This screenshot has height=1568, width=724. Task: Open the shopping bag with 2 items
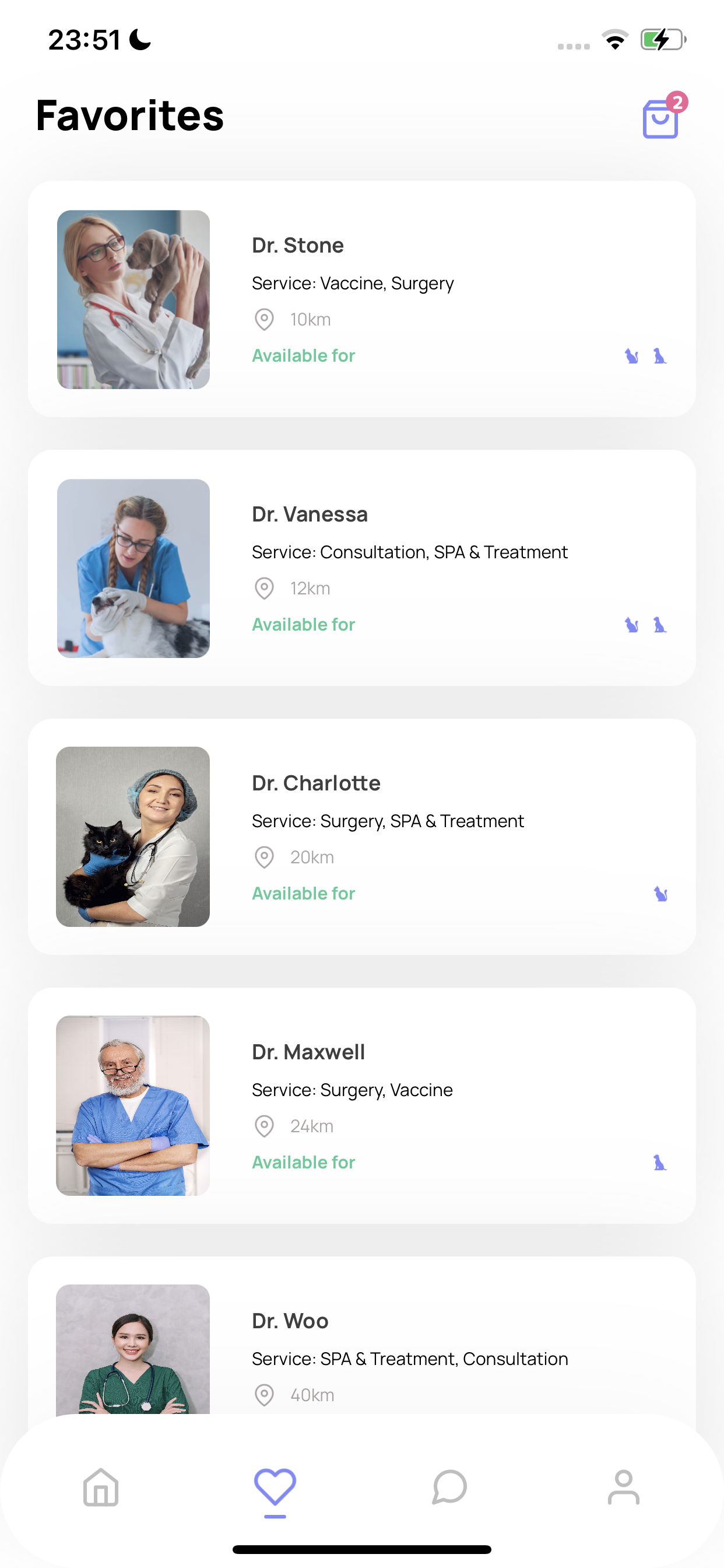click(x=660, y=118)
